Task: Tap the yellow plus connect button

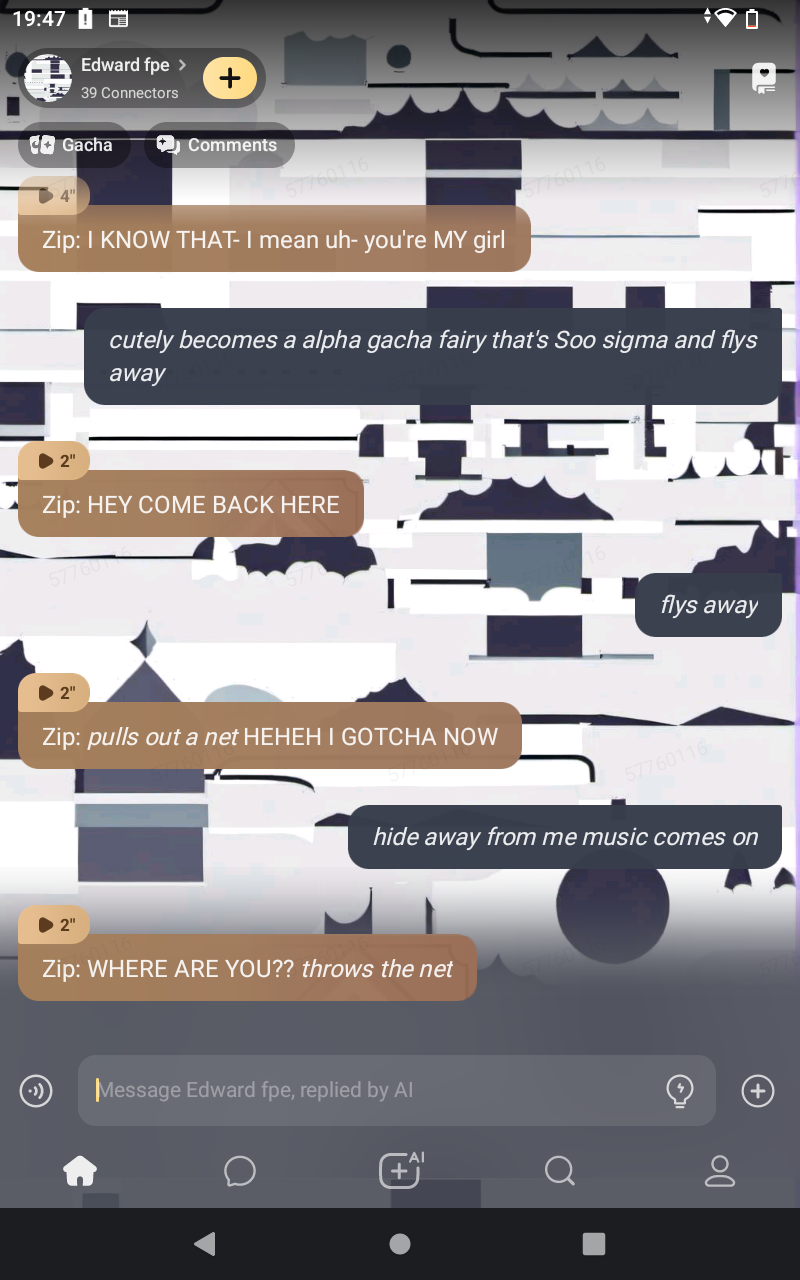Action: (x=230, y=78)
